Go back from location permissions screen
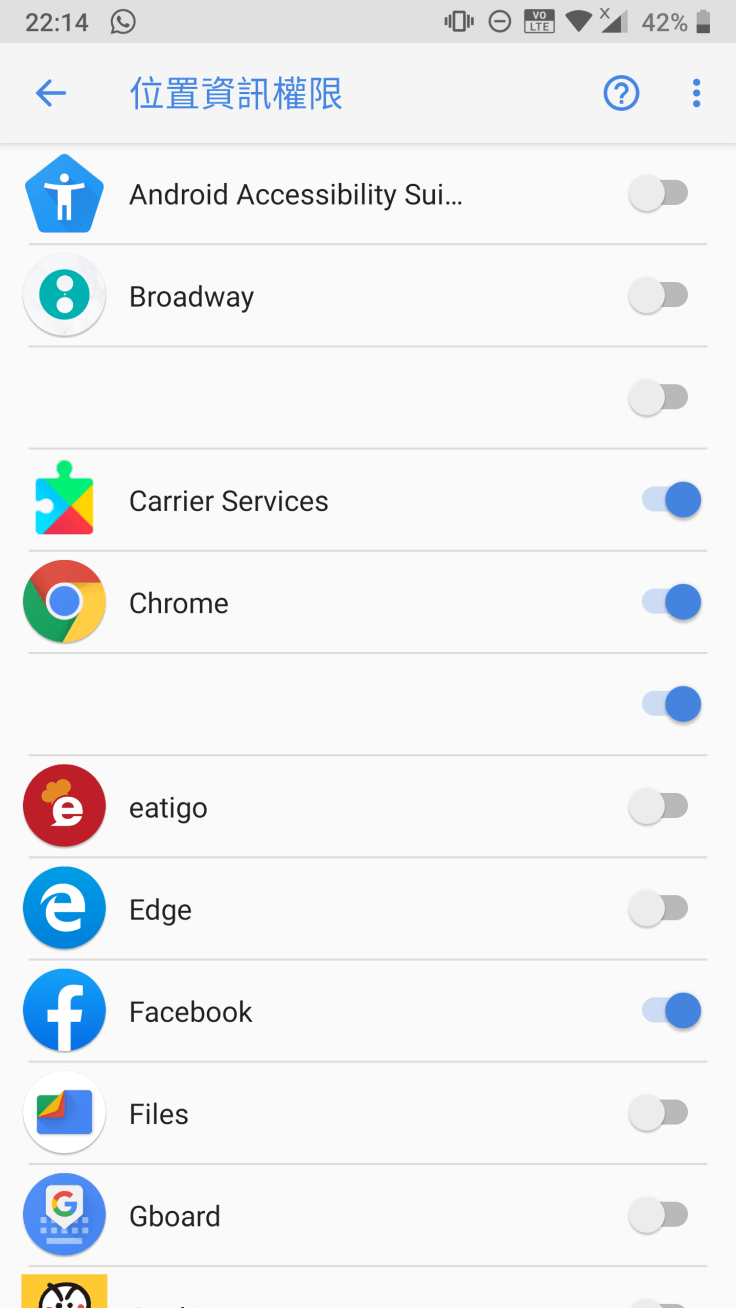Image resolution: width=736 pixels, height=1308 pixels. click(x=50, y=94)
